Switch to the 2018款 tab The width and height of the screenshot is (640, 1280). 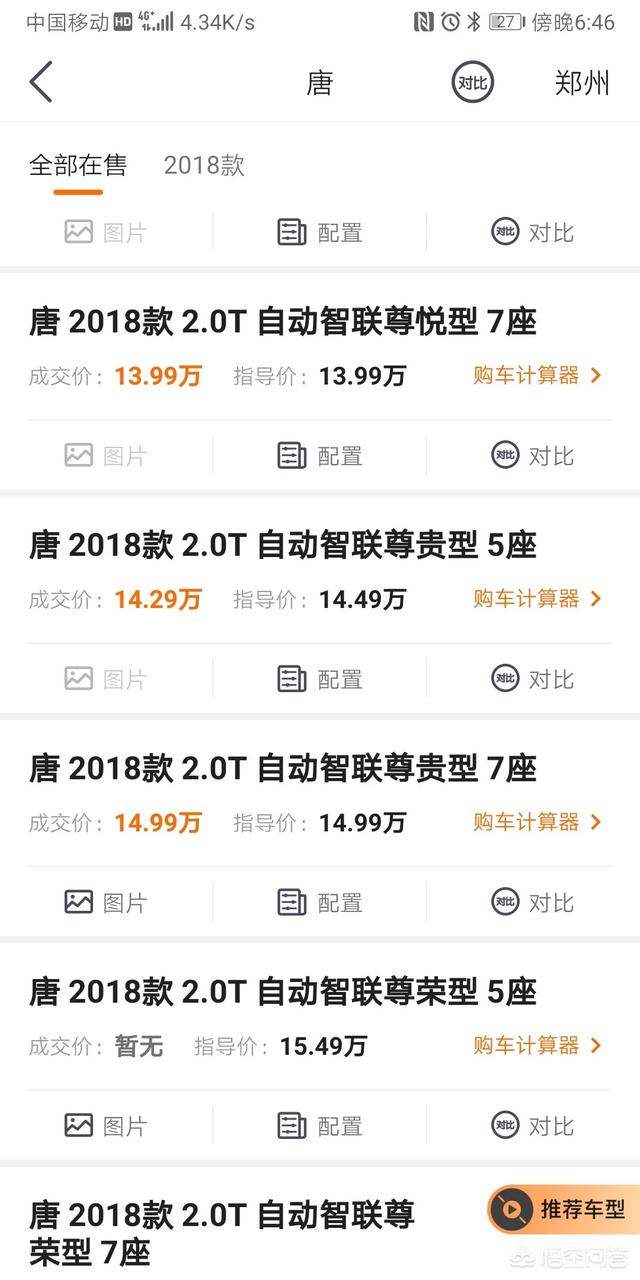point(204,165)
